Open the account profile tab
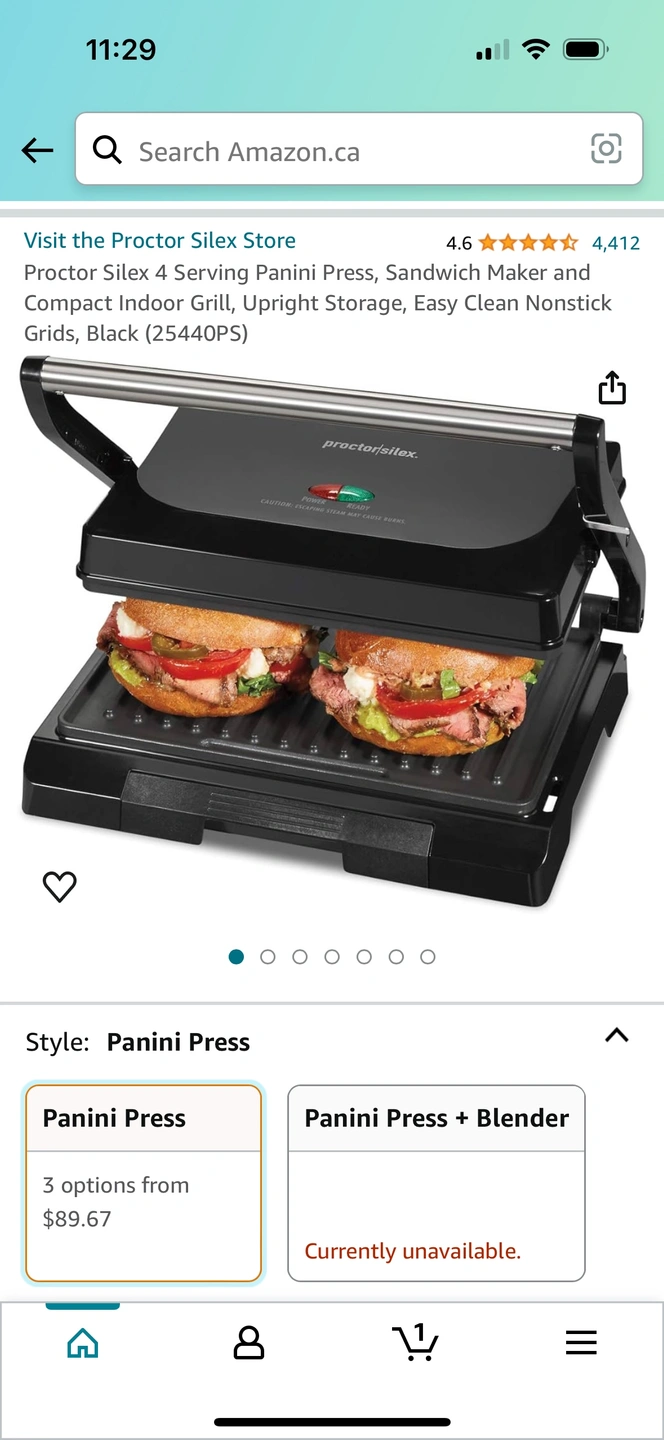664x1440 pixels. [x=248, y=1342]
